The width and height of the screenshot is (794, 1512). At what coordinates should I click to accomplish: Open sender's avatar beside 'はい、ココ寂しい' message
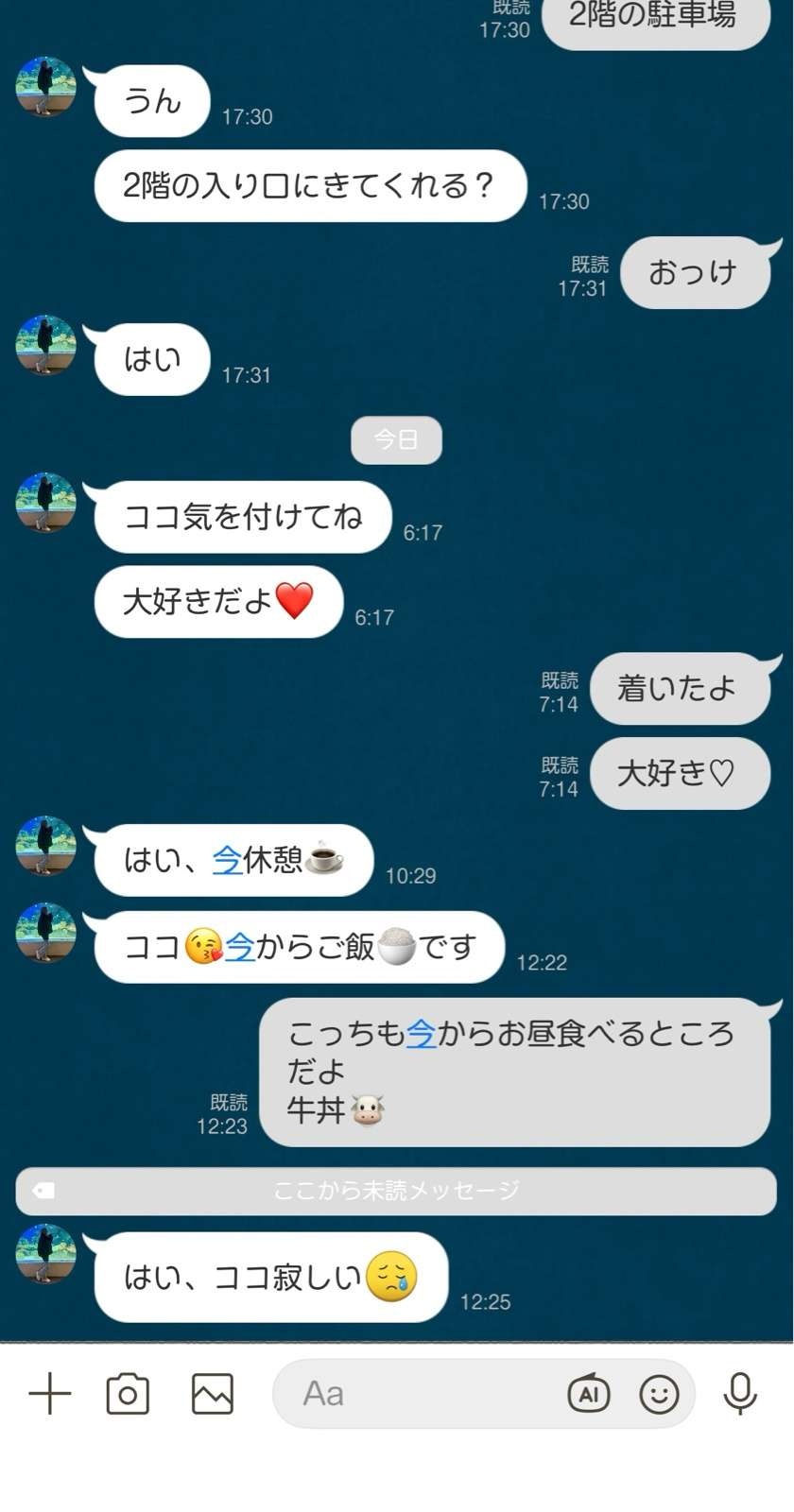pyautogui.click(x=45, y=1254)
